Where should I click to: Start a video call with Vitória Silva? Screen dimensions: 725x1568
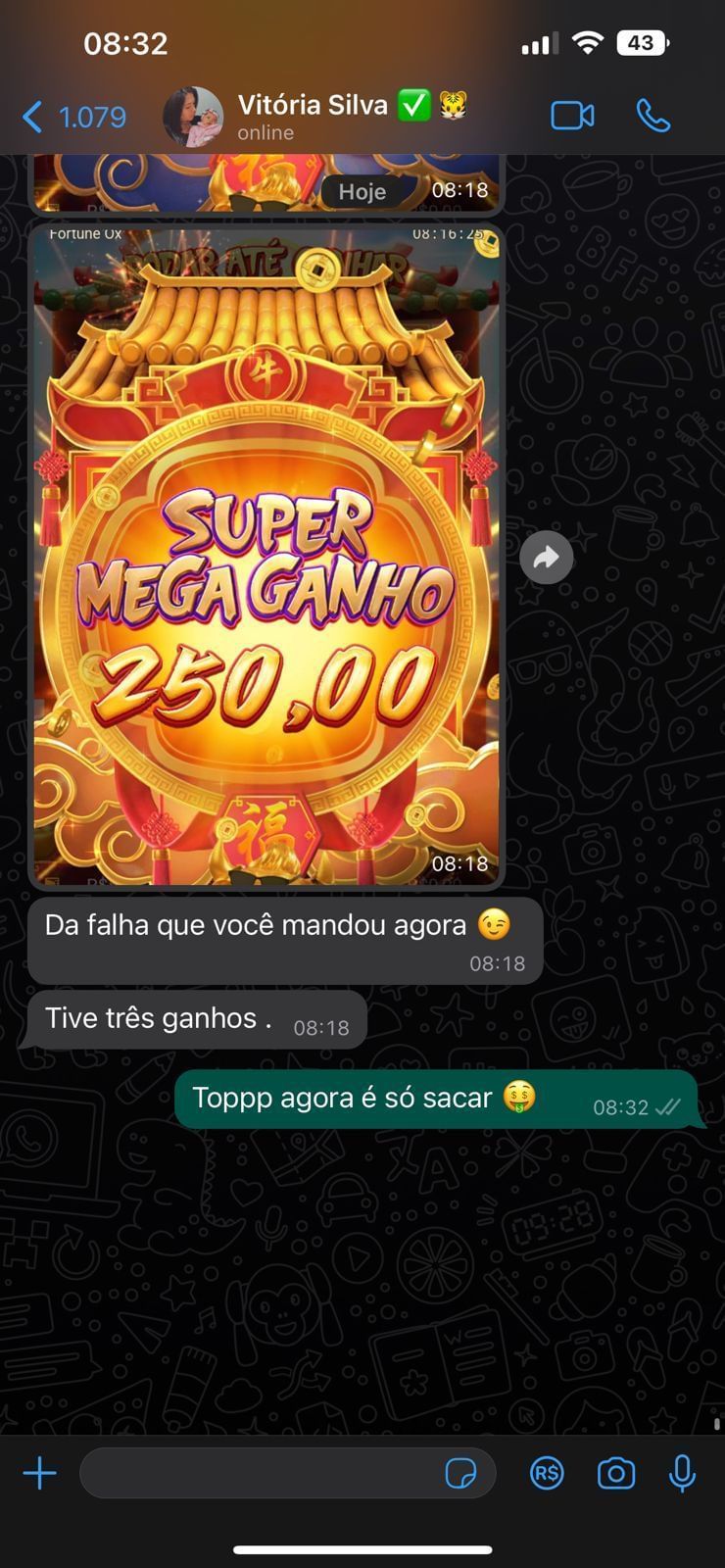click(572, 116)
